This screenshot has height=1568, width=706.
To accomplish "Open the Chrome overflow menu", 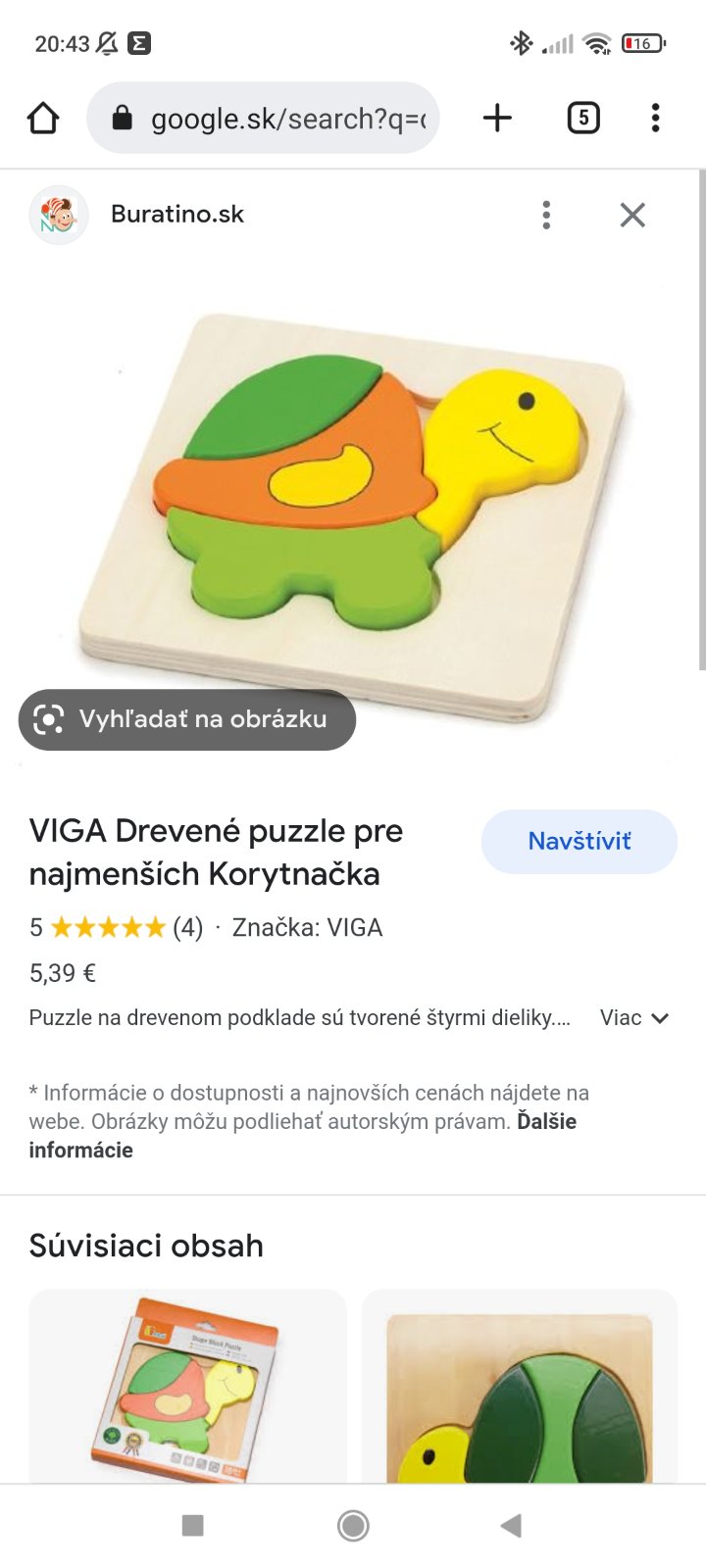I will tap(655, 119).
